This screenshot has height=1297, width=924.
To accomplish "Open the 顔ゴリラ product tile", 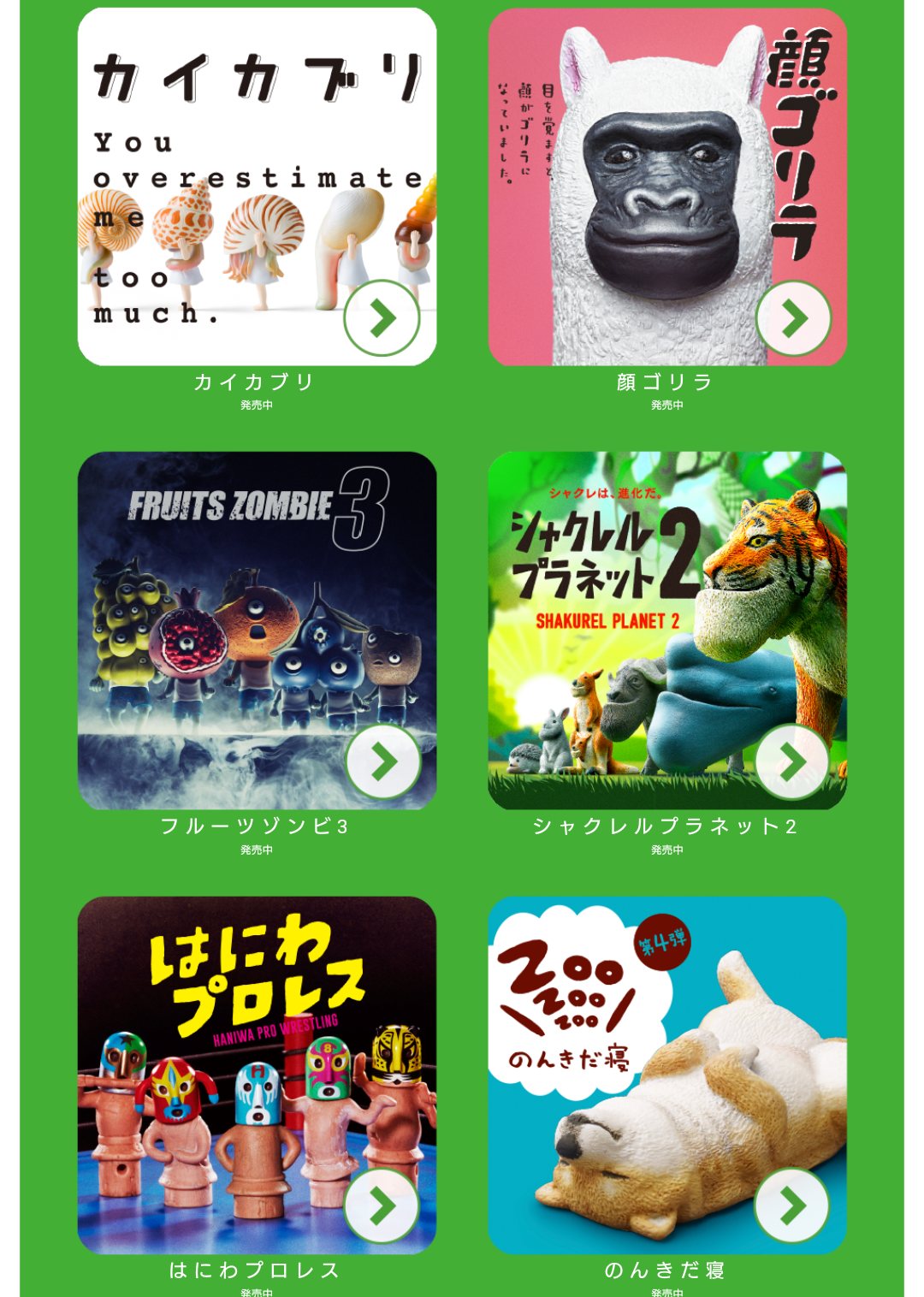I will click(x=667, y=187).
